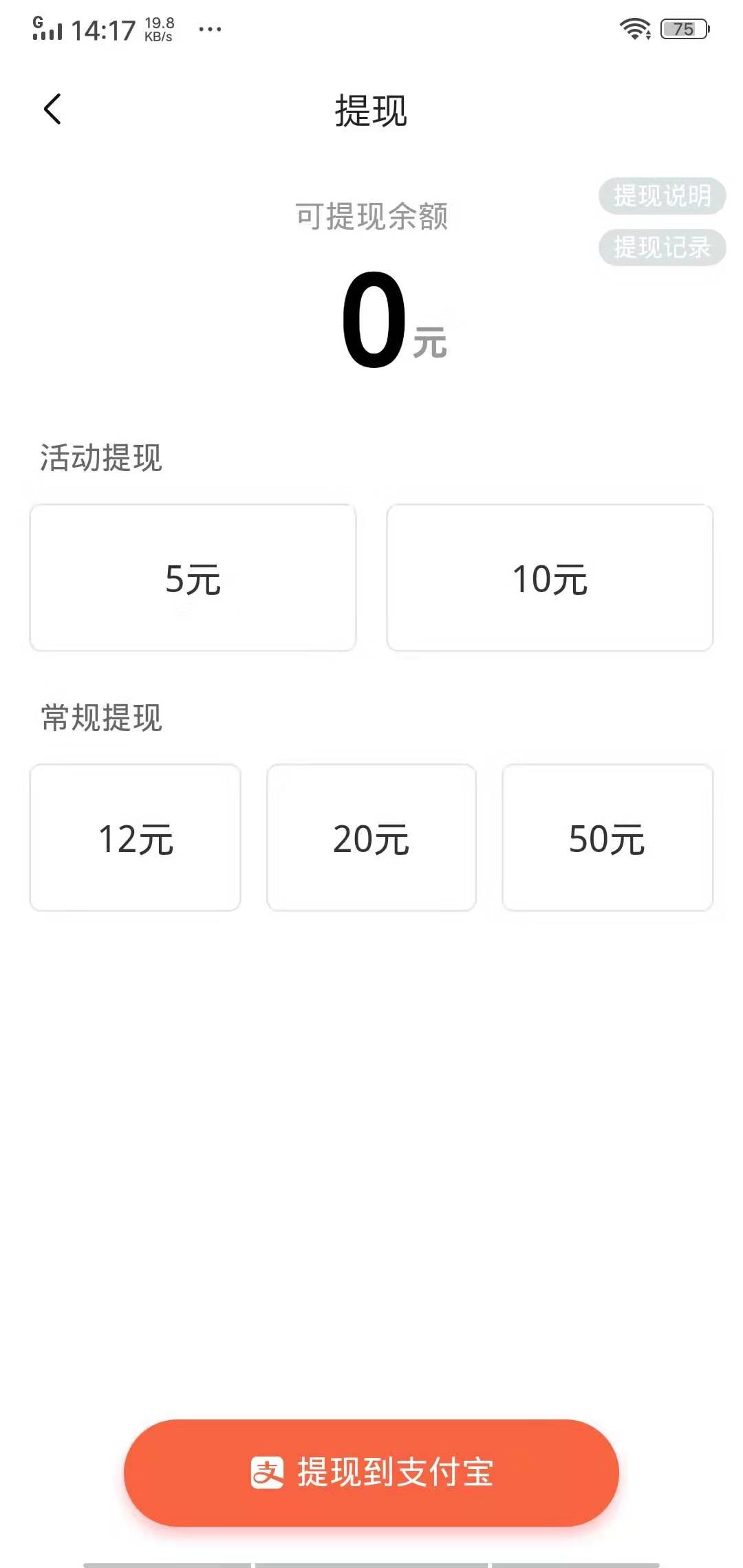This screenshot has width=743, height=1568.
Task: Tap the Wi-Fi icon in the status bar
Action: (636, 29)
